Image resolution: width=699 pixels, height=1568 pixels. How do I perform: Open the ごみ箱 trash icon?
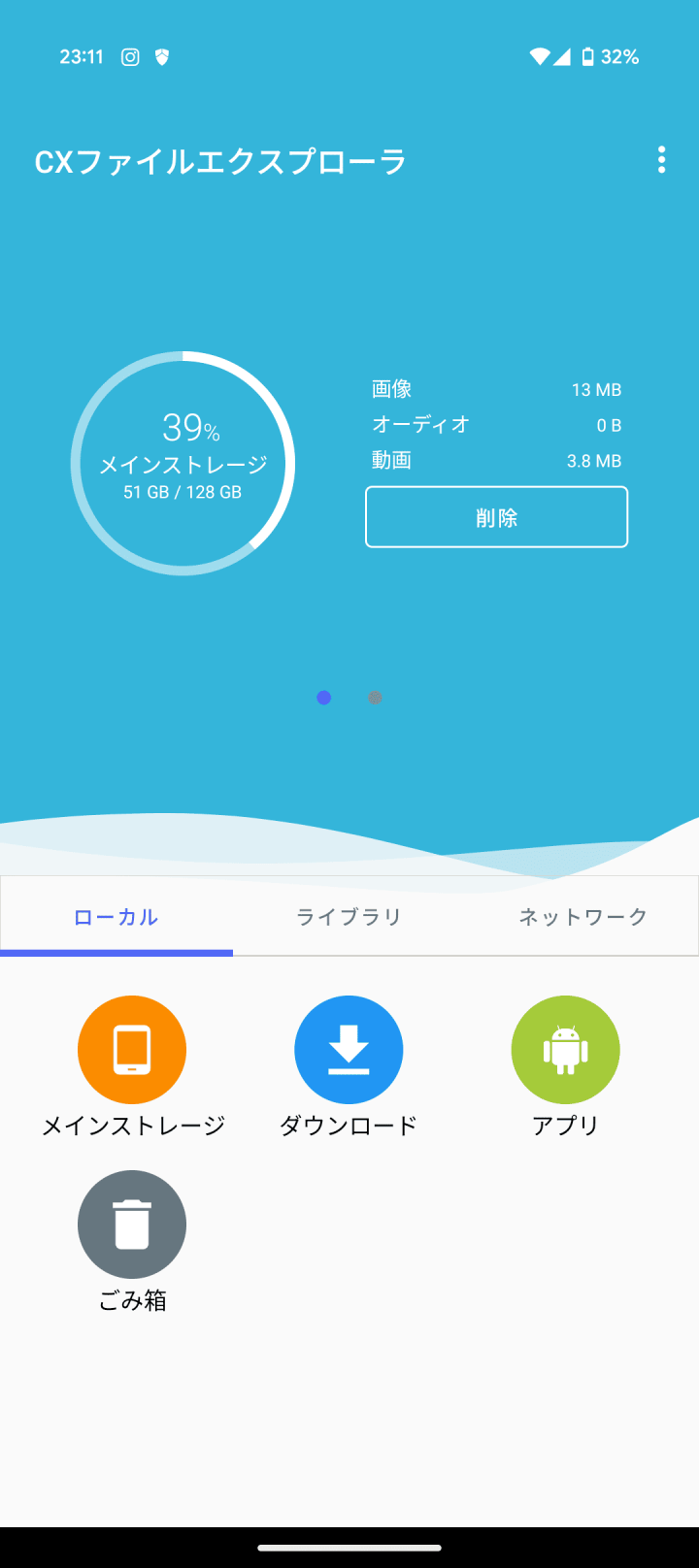pos(131,1225)
